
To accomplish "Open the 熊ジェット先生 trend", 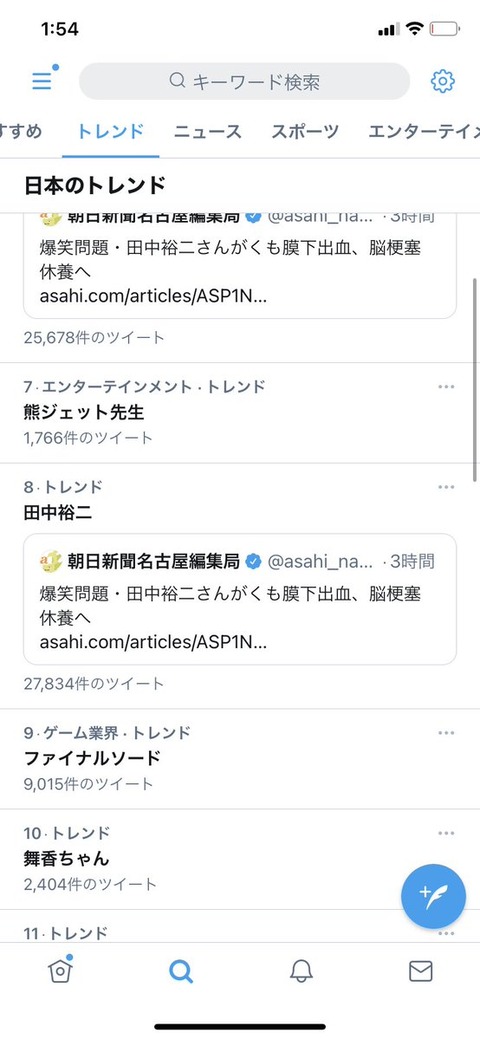I will point(240,413).
